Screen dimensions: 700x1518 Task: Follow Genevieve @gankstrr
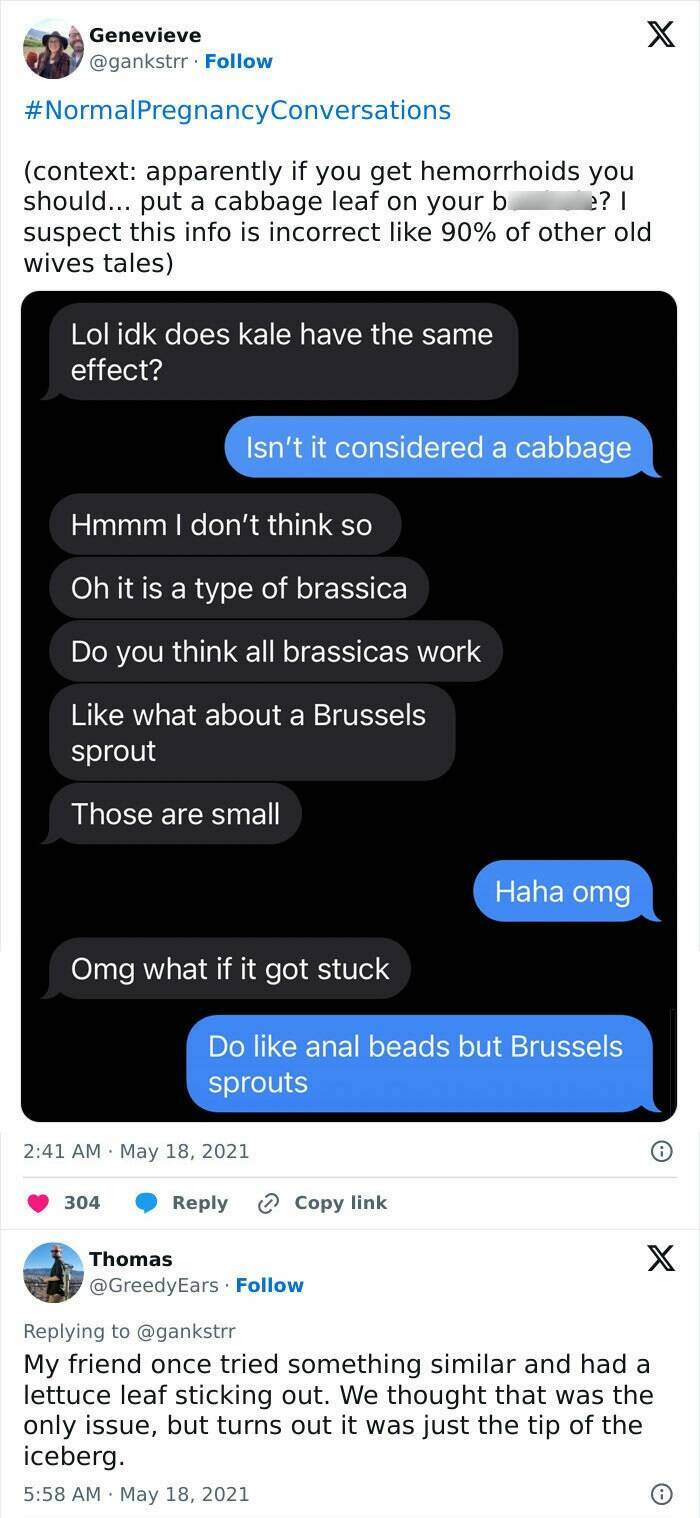click(x=238, y=61)
